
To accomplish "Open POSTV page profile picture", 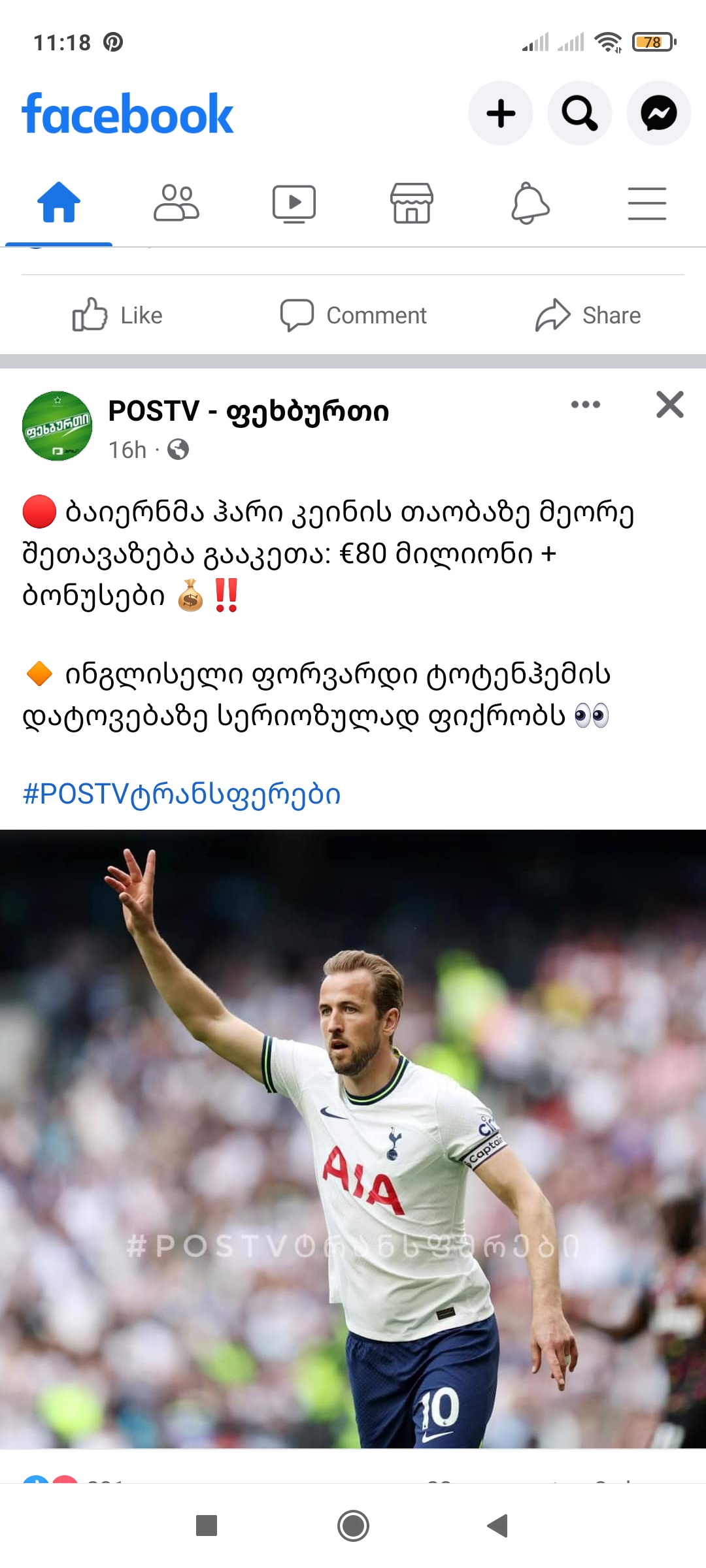I will pyautogui.click(x=58, y=426).
